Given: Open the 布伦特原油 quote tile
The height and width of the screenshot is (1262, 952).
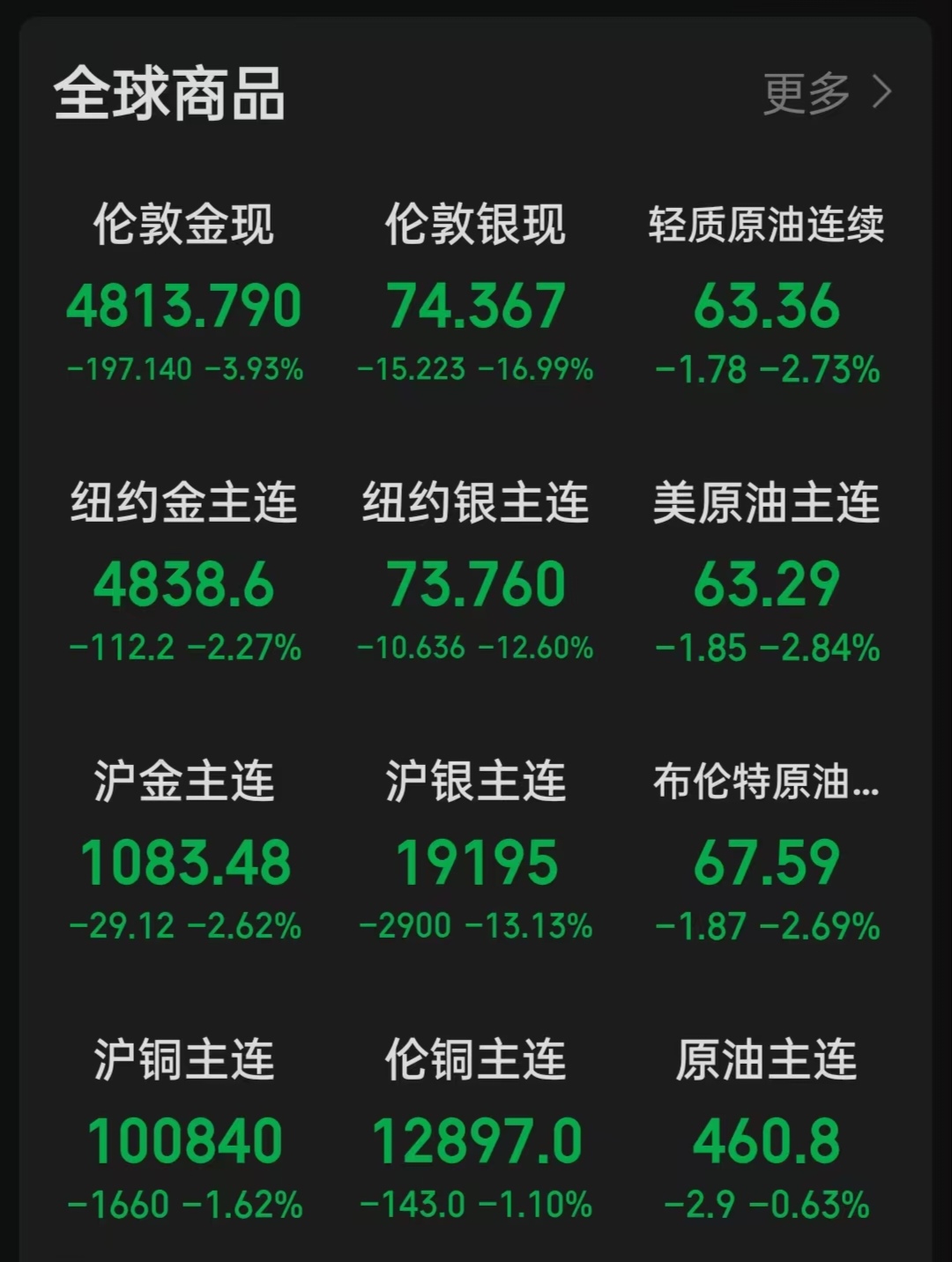Looking at the screenshot, I should 766,851.
